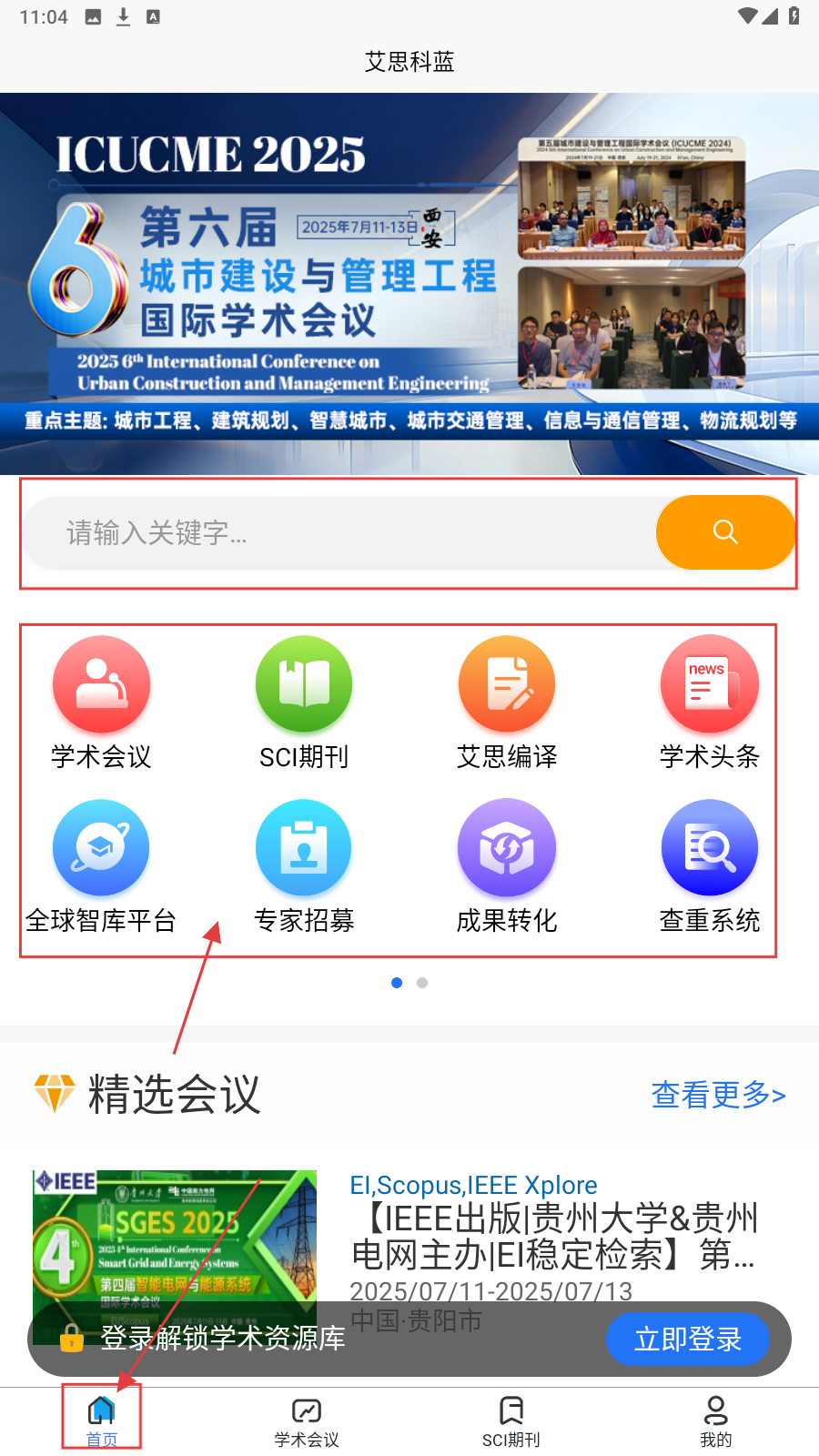Switch to the 我的 tab

point(716,1421)
